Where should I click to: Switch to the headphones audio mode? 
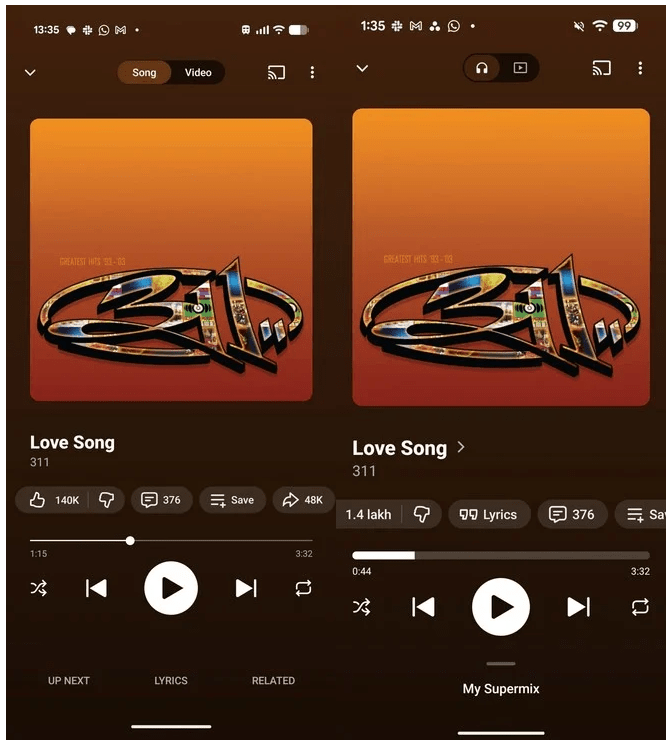pos(482,68)
